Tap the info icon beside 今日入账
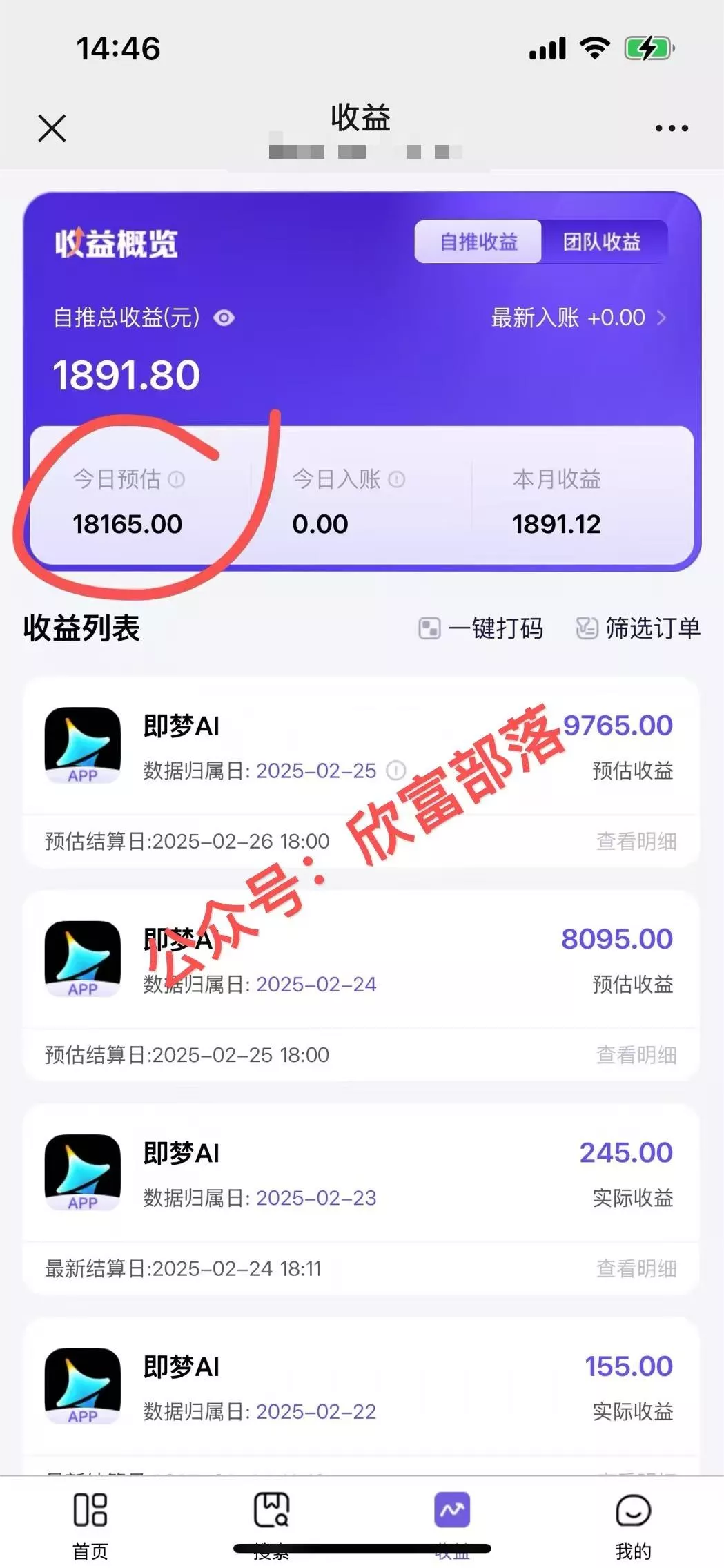724x1568 pixels. [395, 478]
